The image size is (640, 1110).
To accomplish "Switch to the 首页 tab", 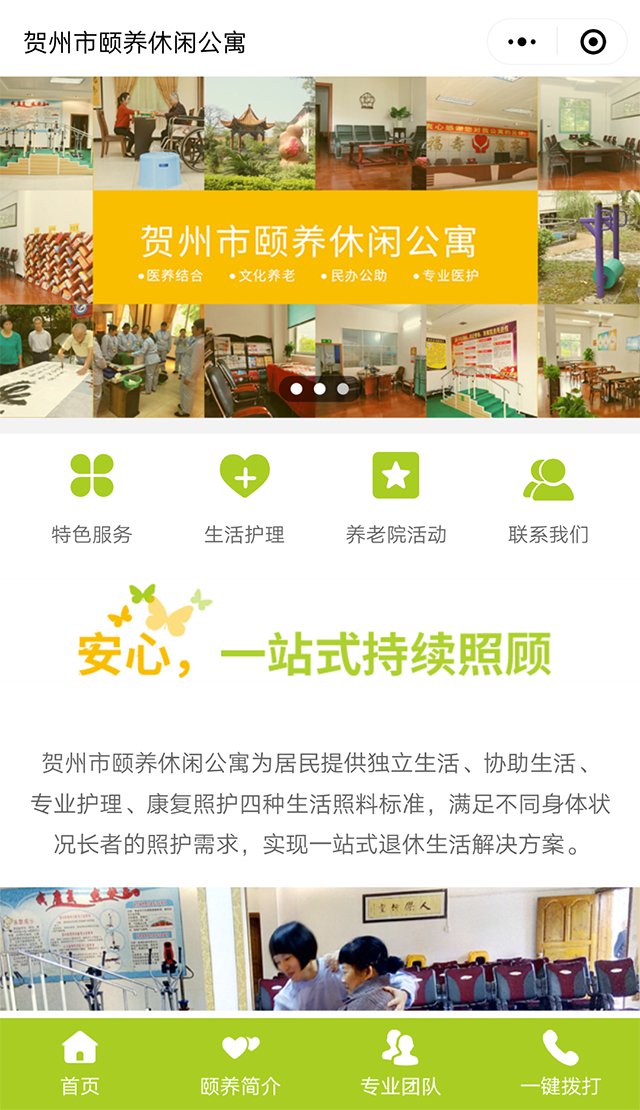I will pyautogui.click(x=80, y=1064).
